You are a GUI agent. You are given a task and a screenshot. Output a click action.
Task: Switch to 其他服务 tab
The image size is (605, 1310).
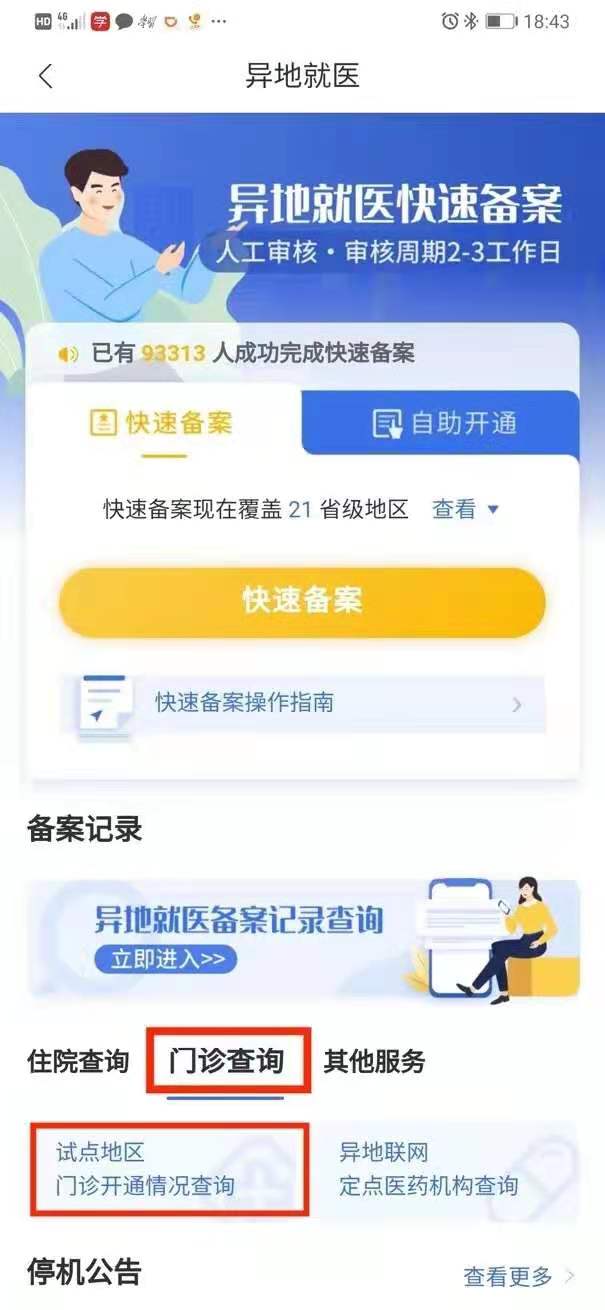[x=374, y=1061]
